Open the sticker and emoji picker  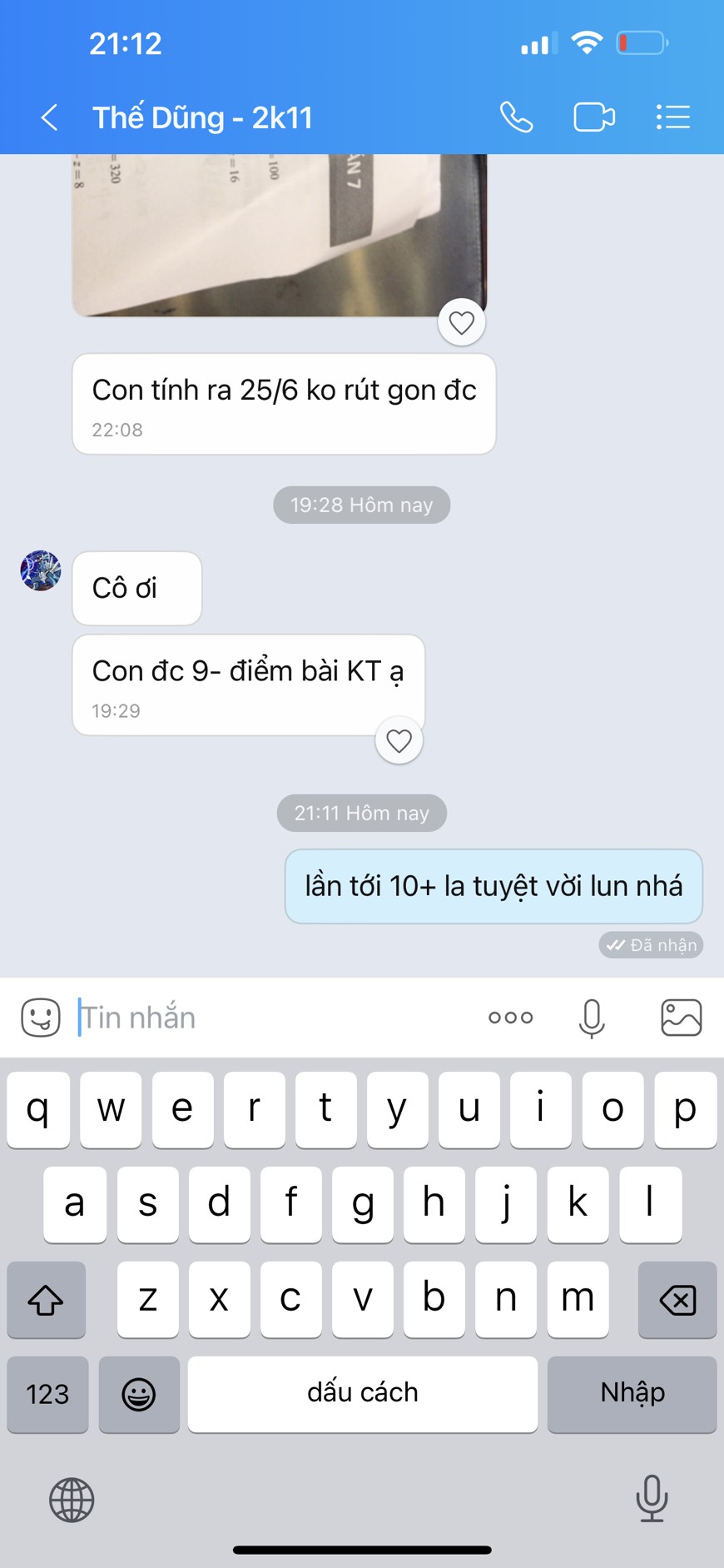pos(41,1017)
